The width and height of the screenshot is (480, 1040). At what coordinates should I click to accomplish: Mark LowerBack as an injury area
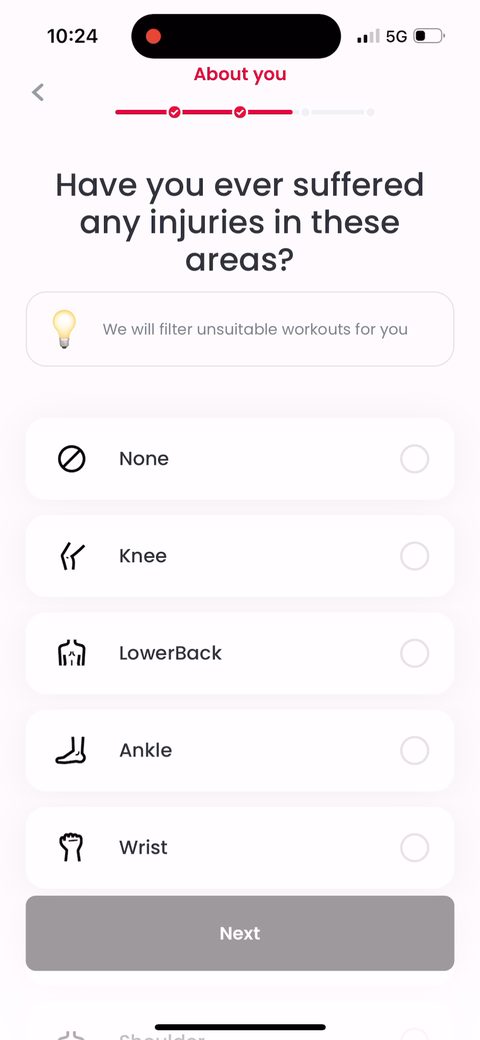click(x=240, y=653)
